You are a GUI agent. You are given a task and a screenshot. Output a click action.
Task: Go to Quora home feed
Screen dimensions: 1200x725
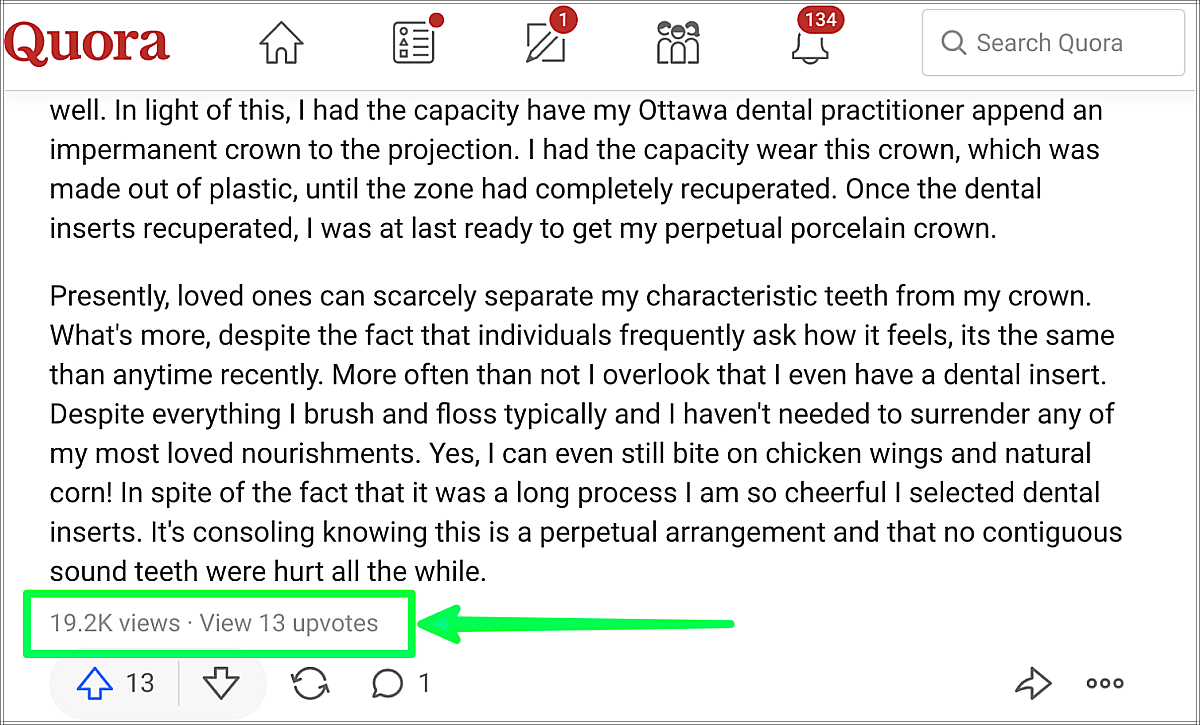pos(280,43)
